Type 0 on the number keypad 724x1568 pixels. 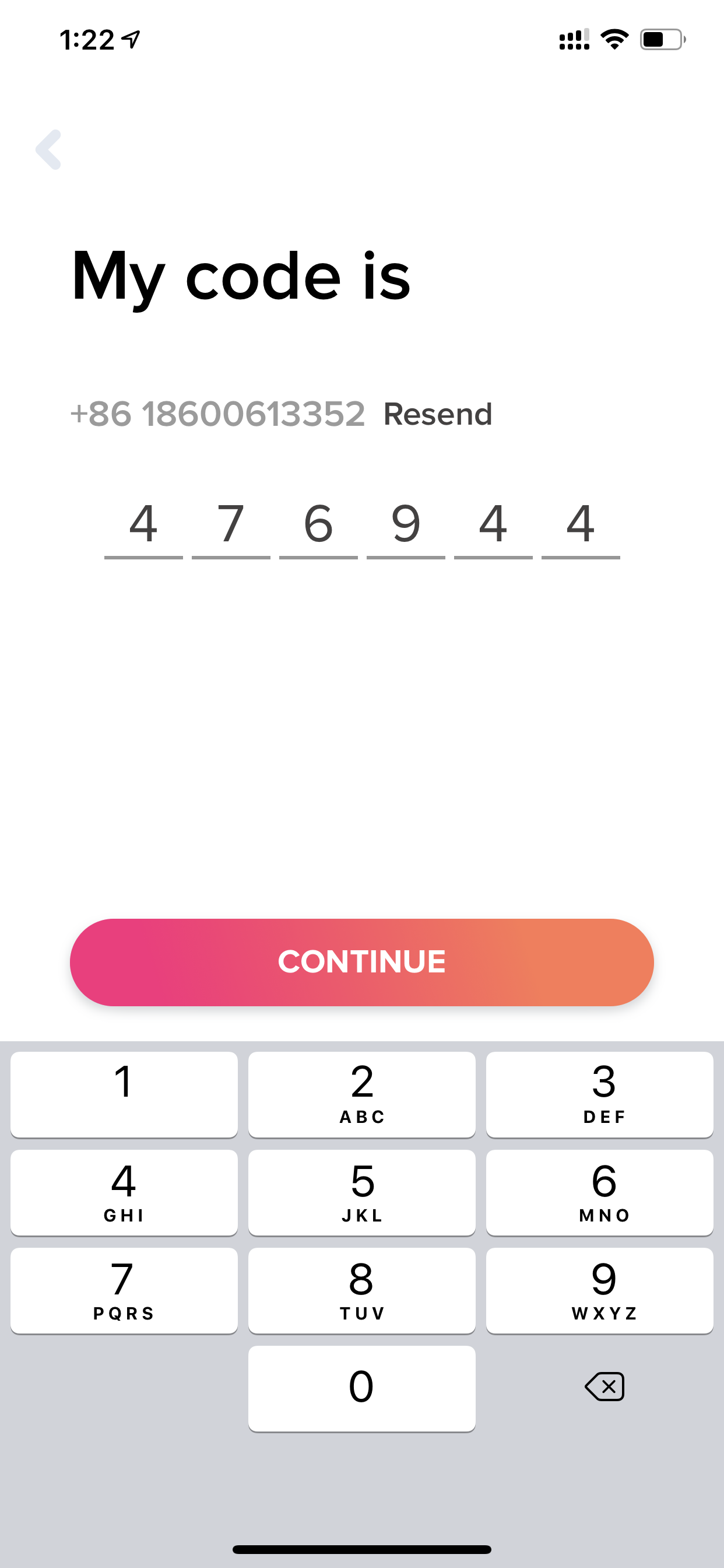362,1388
